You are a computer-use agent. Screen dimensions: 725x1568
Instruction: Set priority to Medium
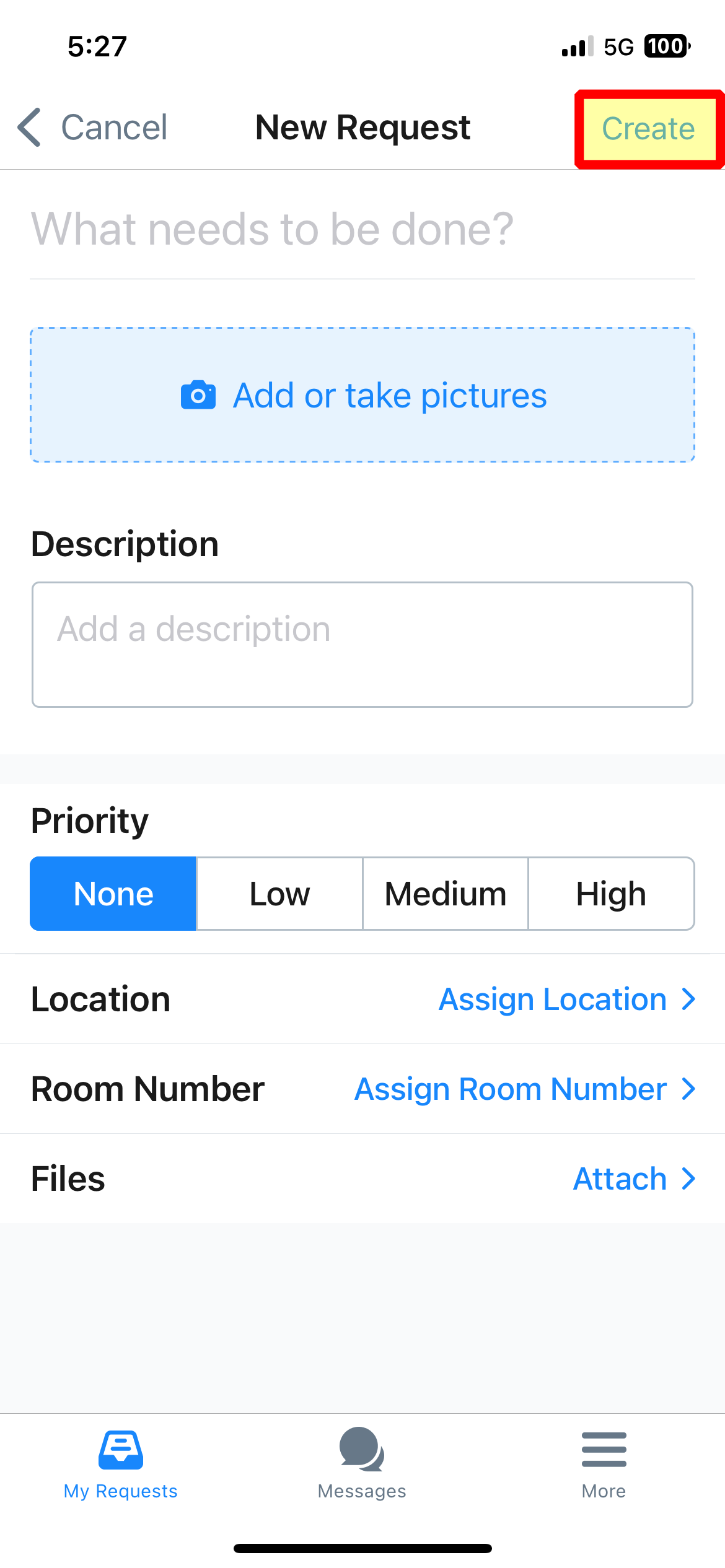(x=446, y=894)
